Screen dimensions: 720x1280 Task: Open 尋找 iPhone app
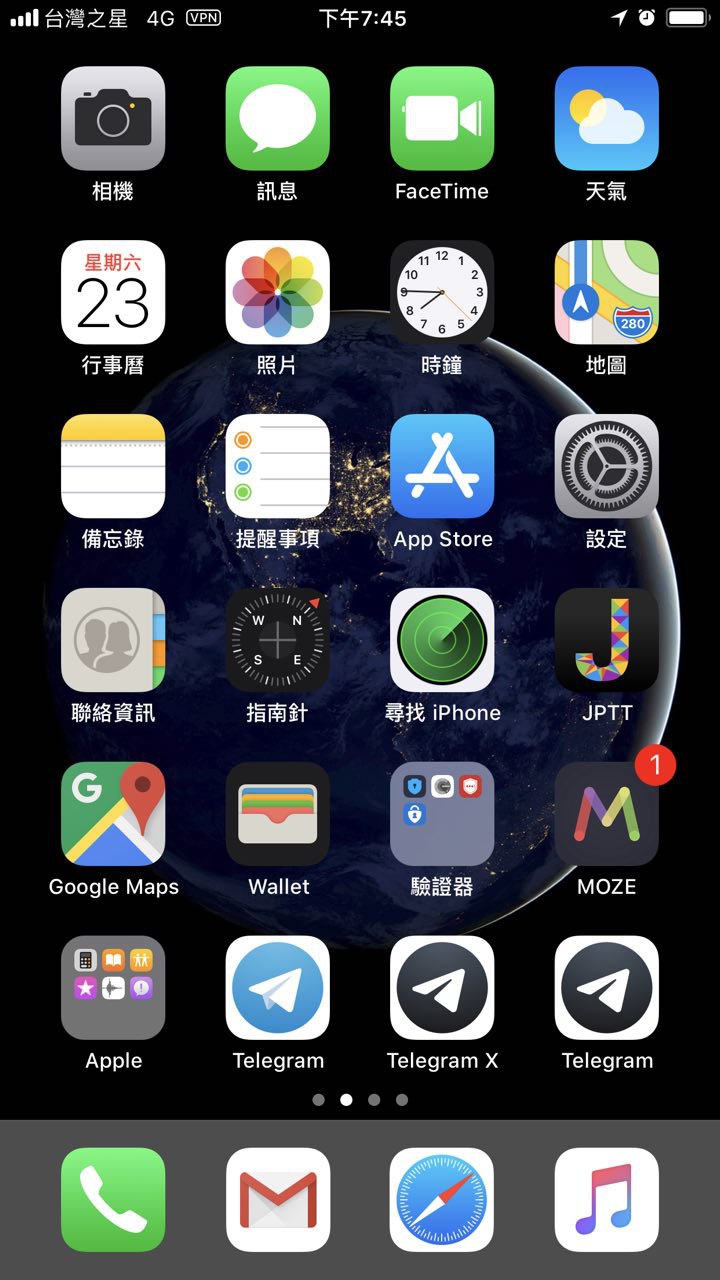point(442,641)
